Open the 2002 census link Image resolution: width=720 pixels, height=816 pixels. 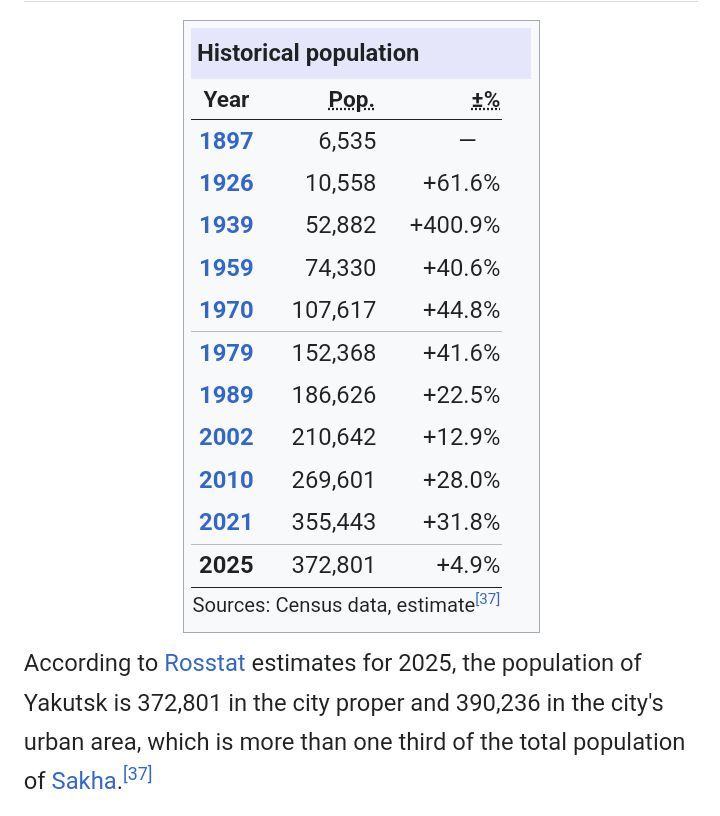pyautogui.click(x=226, y=437)
